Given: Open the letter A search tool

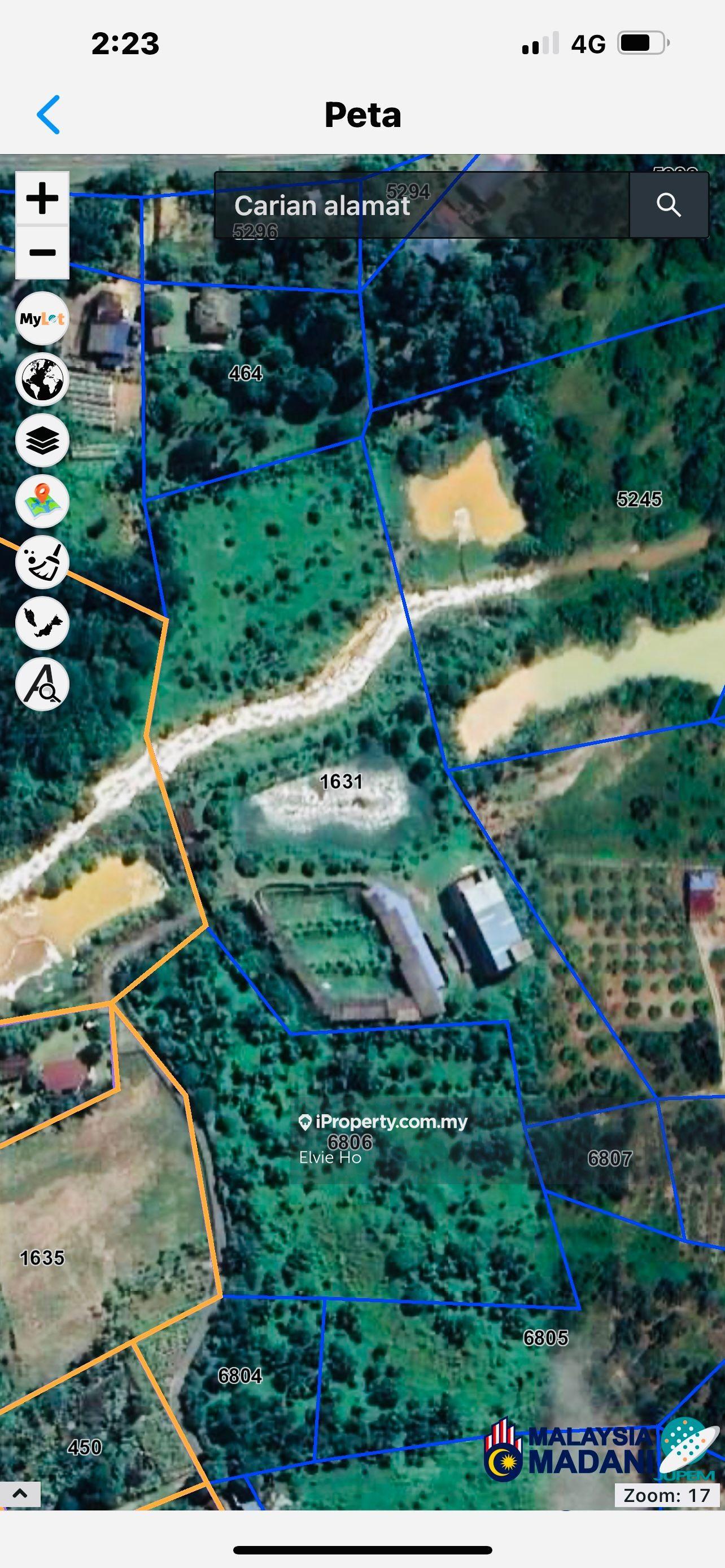Looking at the screenshot, I should [42, 684].
